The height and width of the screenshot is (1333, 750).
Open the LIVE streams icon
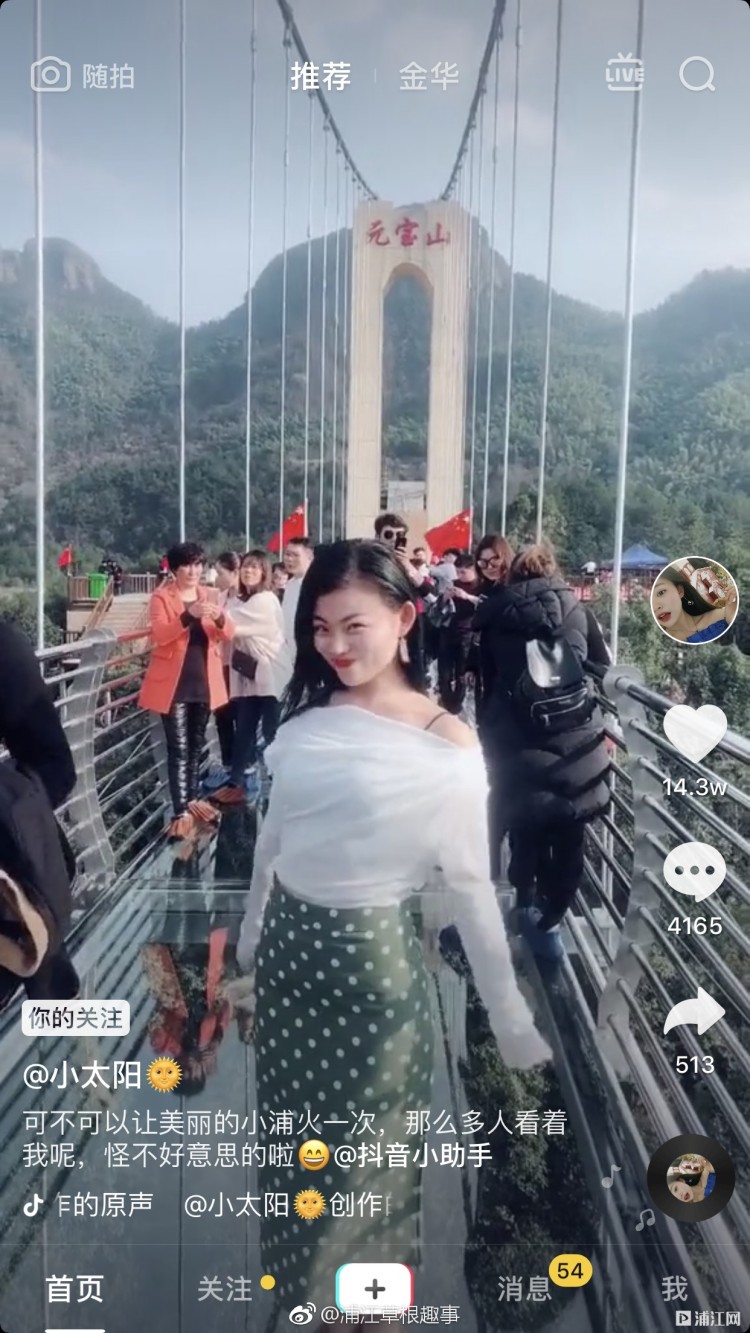[624, 74]
